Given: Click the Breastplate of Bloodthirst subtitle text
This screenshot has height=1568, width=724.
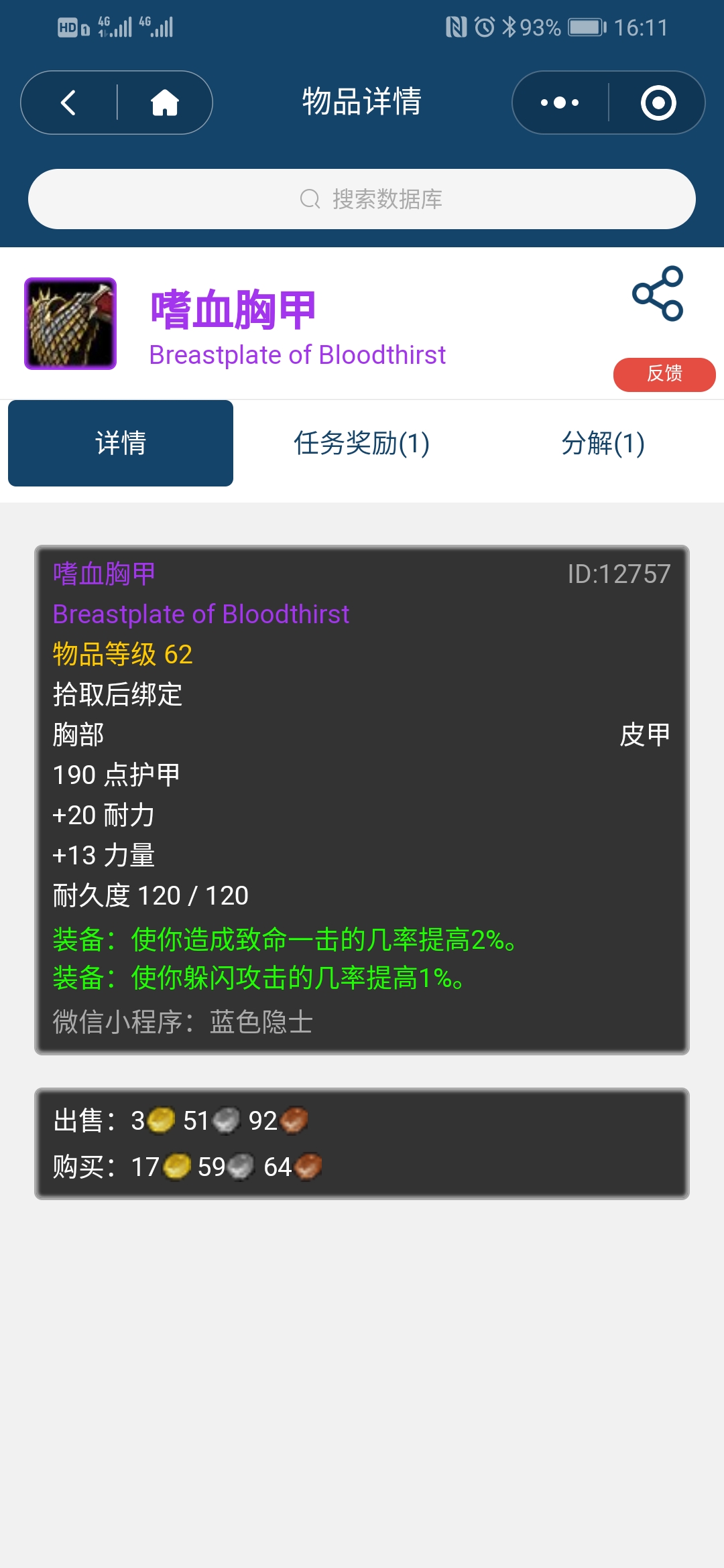Looking at the screenshot, I should [298, 354].
